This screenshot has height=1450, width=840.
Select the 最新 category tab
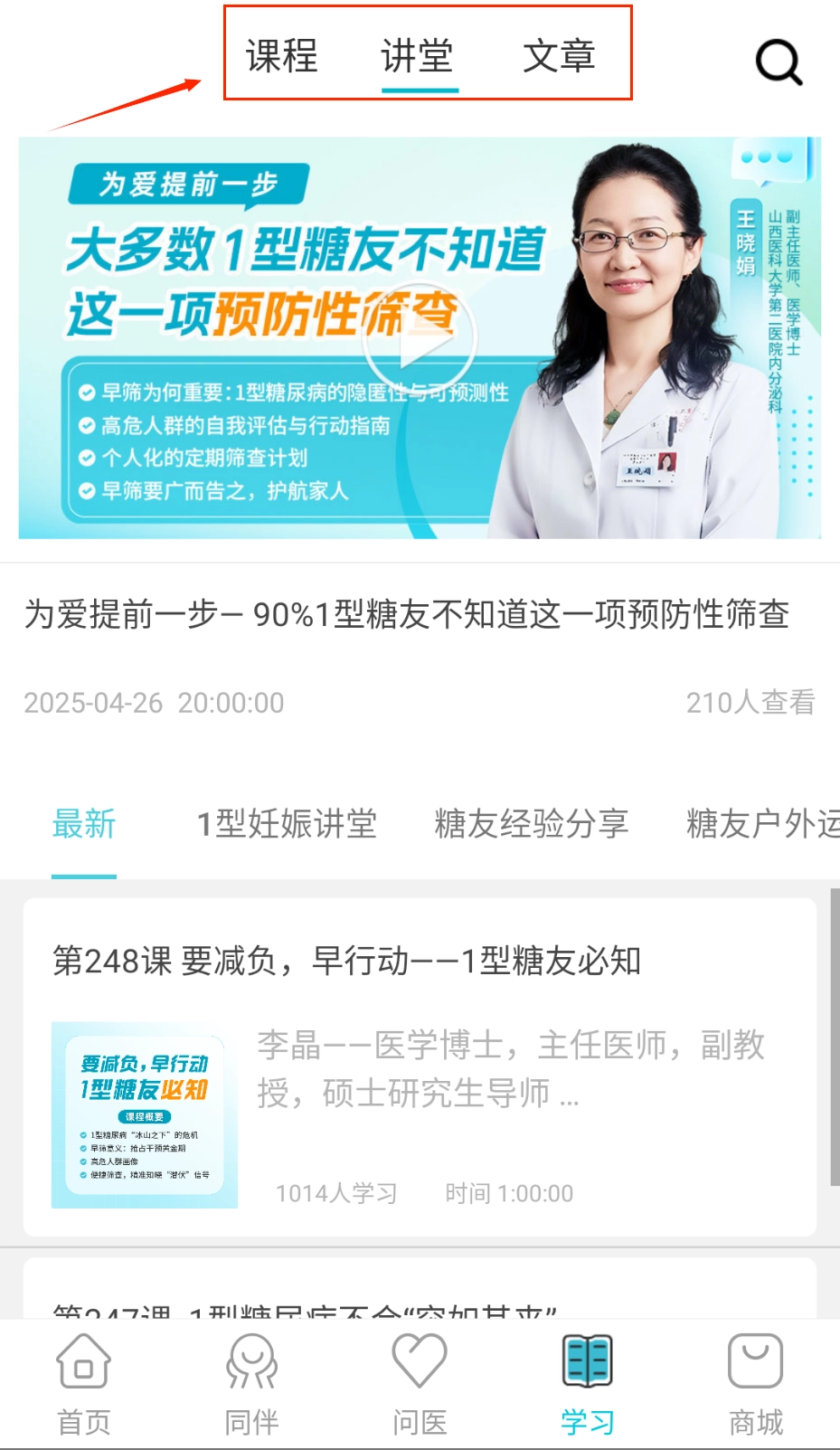coord(84,824)
